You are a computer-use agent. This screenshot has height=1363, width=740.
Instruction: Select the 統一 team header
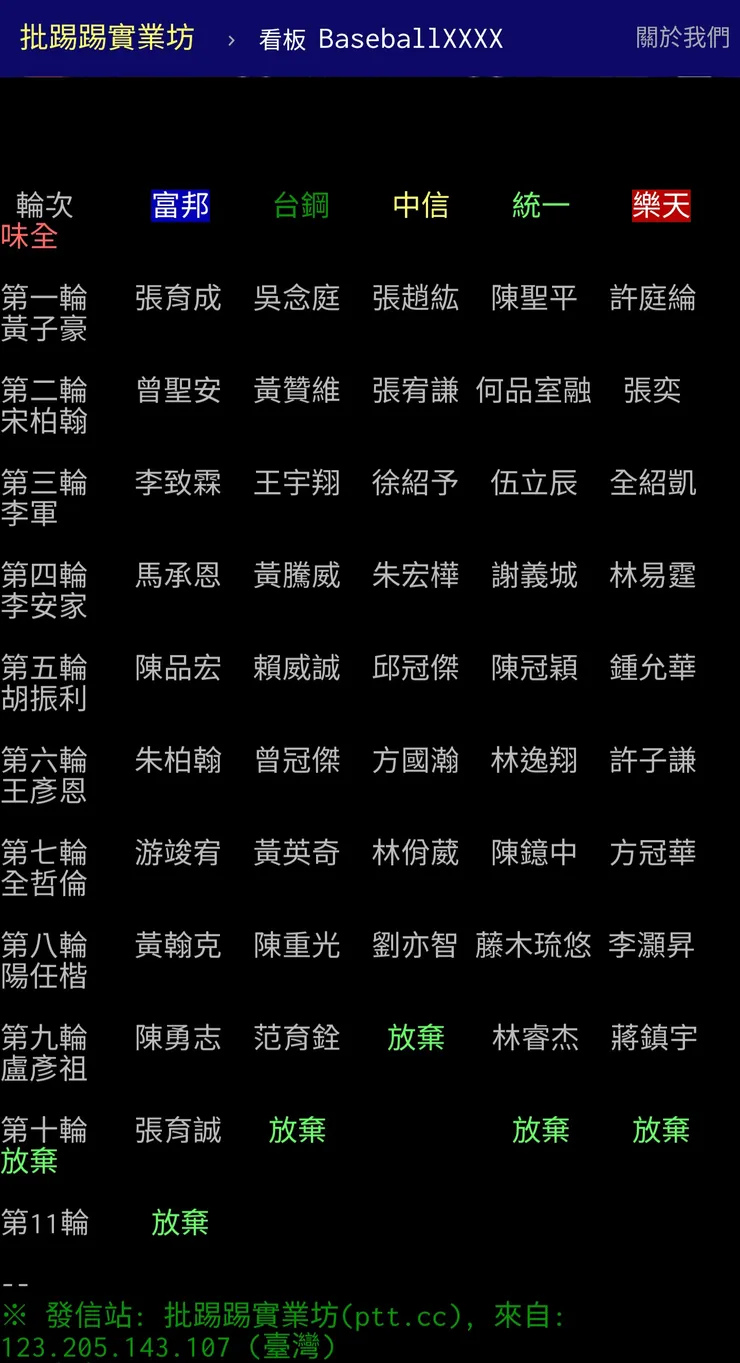coord(540,205)
